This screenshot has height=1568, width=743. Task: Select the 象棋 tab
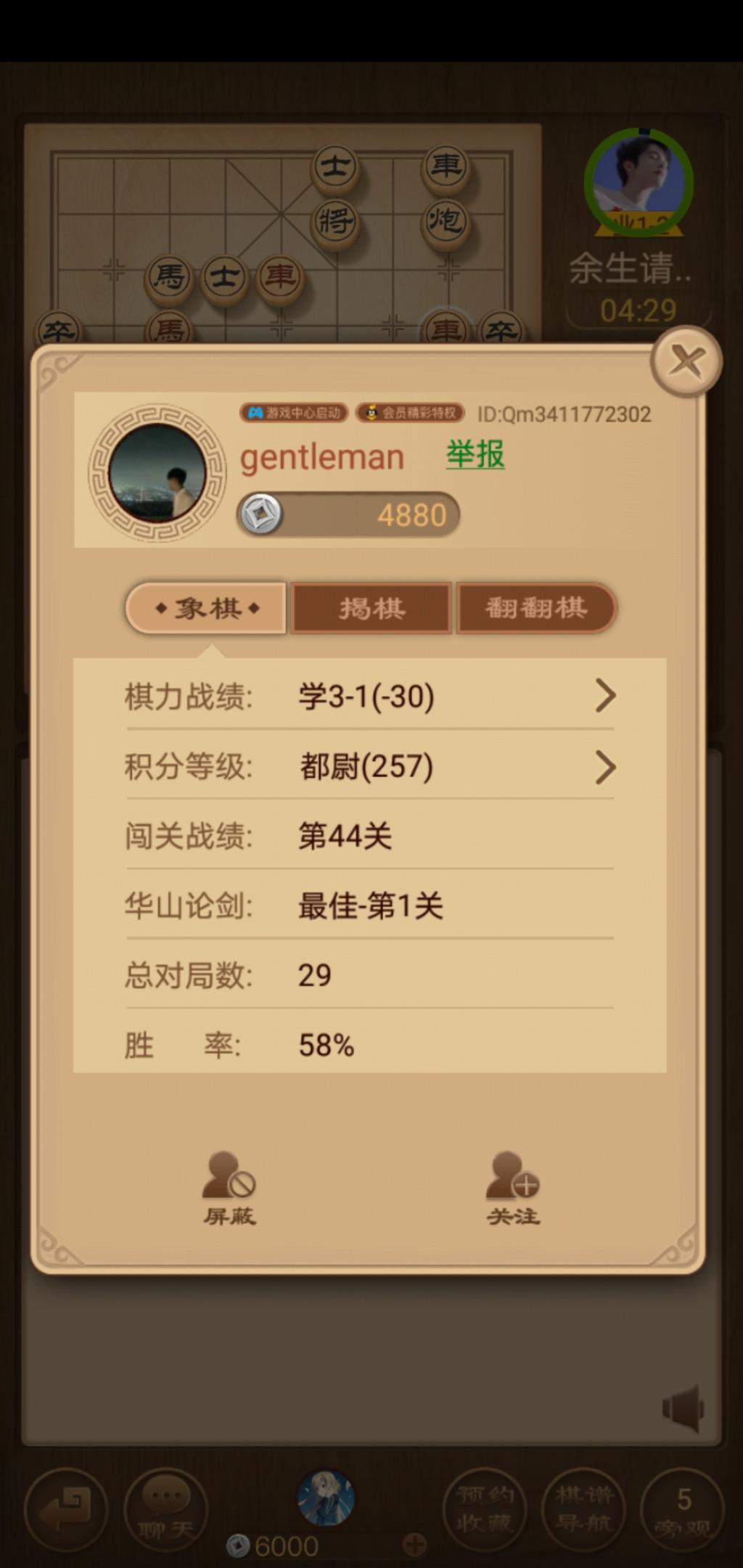point(208,608)
